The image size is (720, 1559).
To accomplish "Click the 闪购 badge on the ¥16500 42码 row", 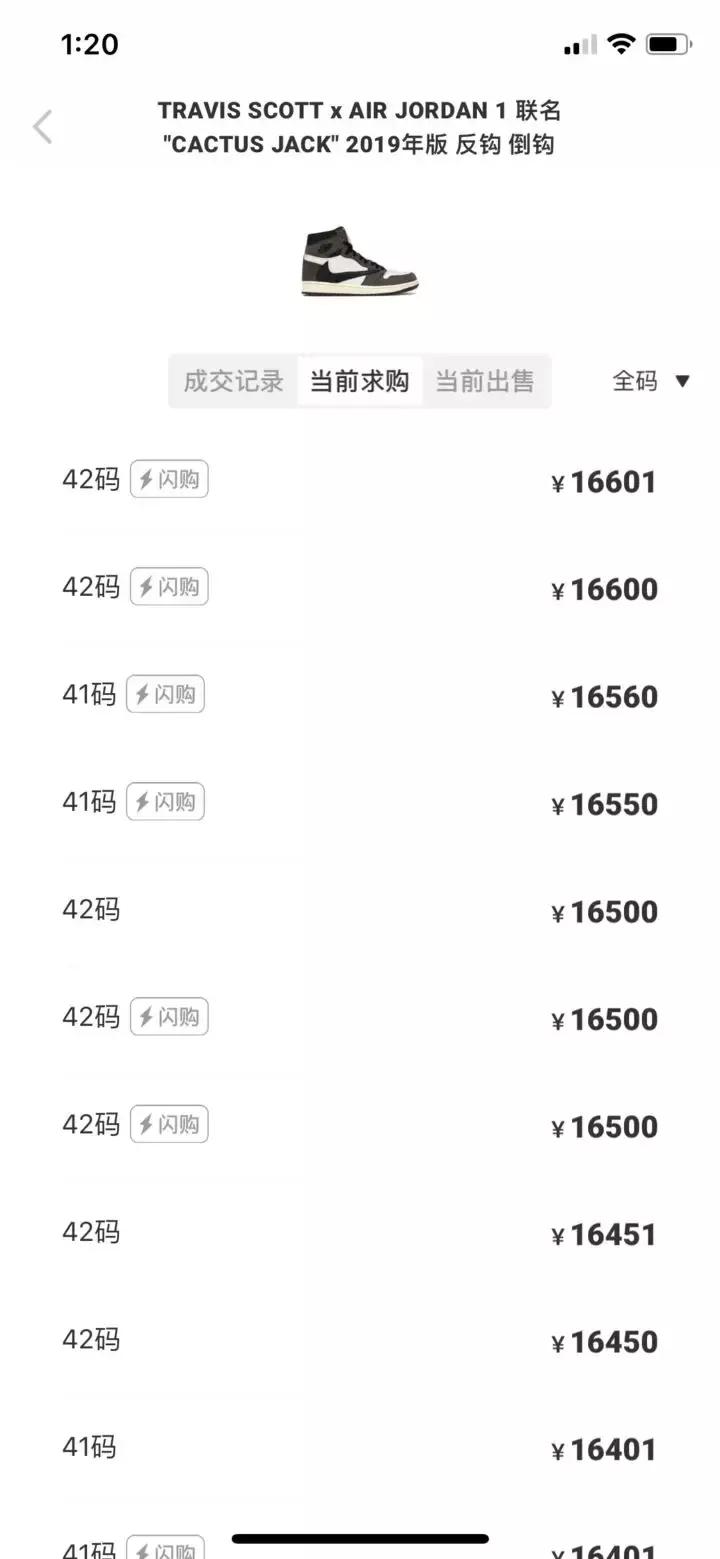I will [169, 1016].
